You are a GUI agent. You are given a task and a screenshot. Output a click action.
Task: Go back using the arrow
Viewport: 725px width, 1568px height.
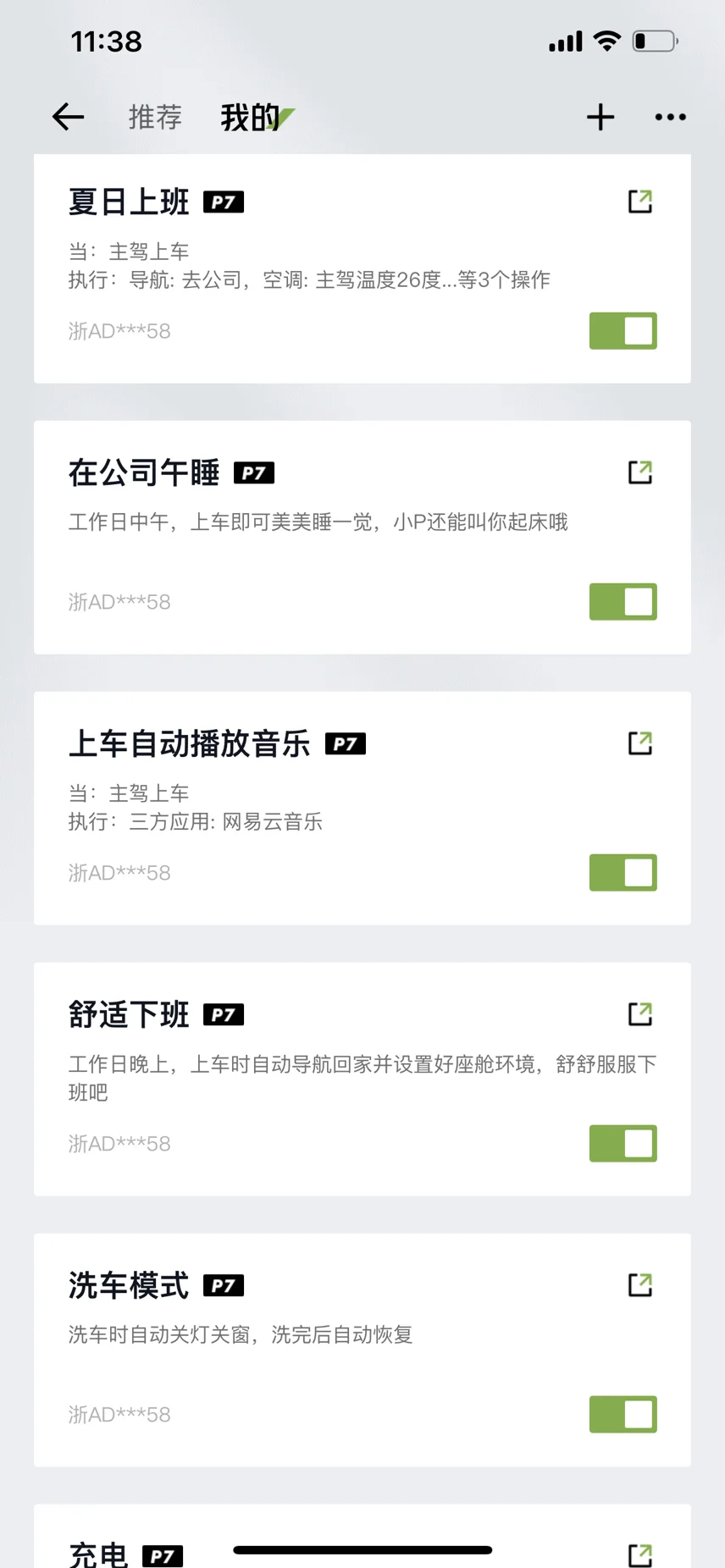tap(68, 117)
